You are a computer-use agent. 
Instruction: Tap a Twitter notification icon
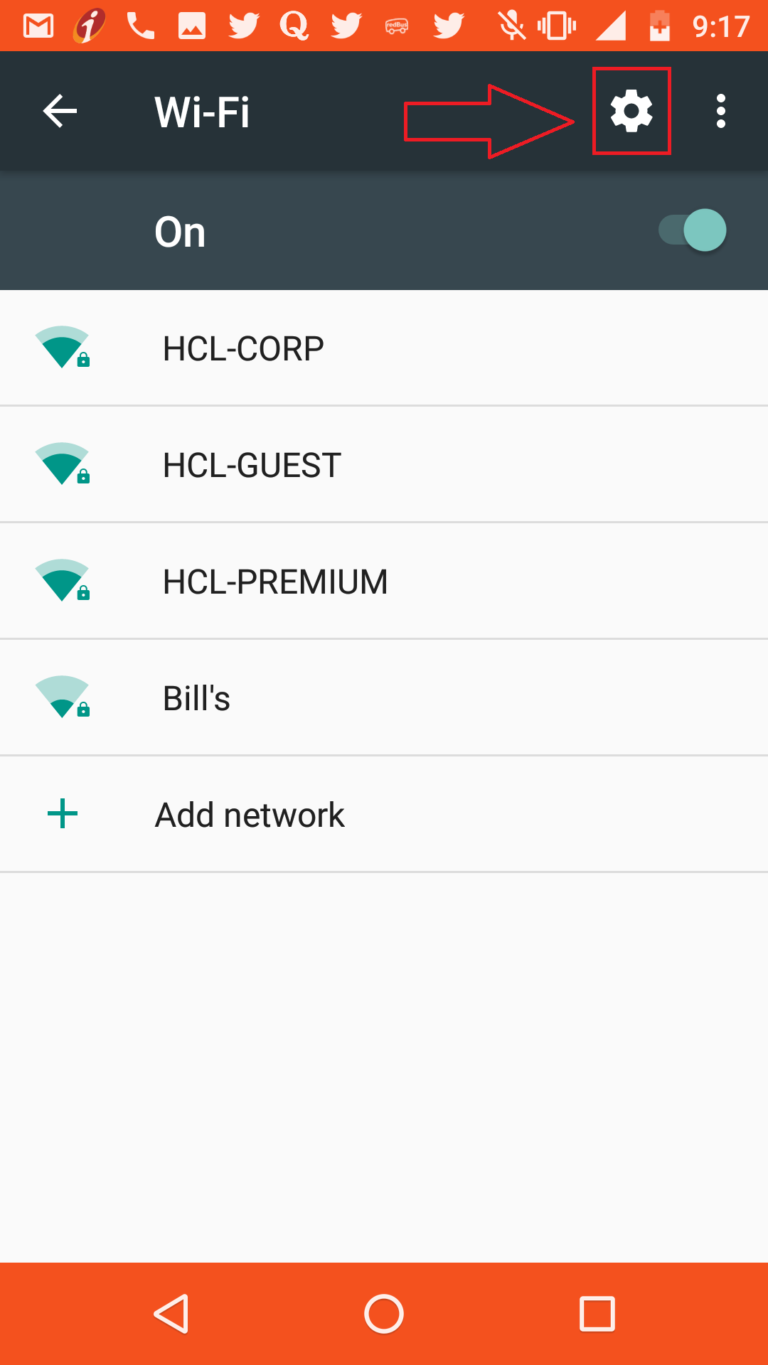243,25
